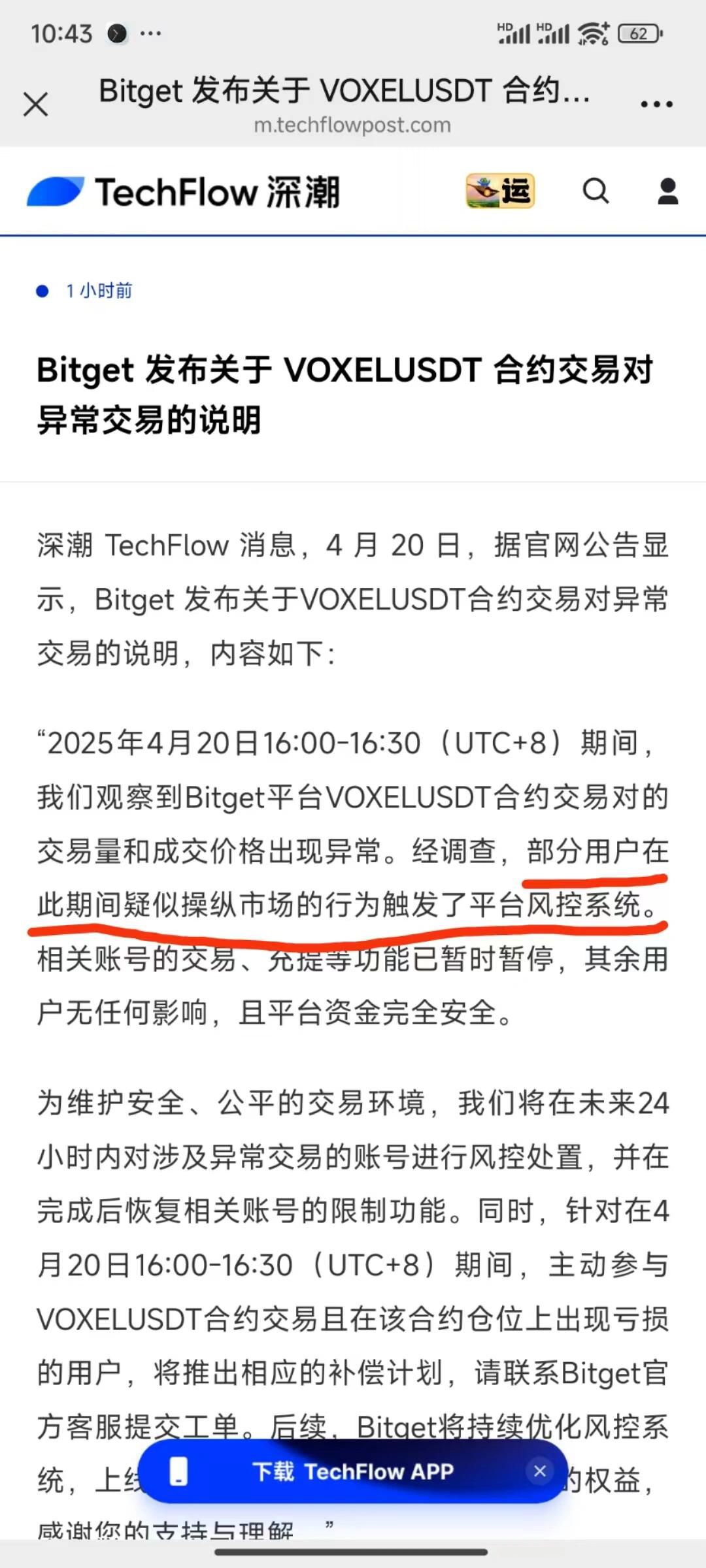Screen dimensions: 706x1568
Task: Close the in-app browser page
Action: click(x=36, y=104)
